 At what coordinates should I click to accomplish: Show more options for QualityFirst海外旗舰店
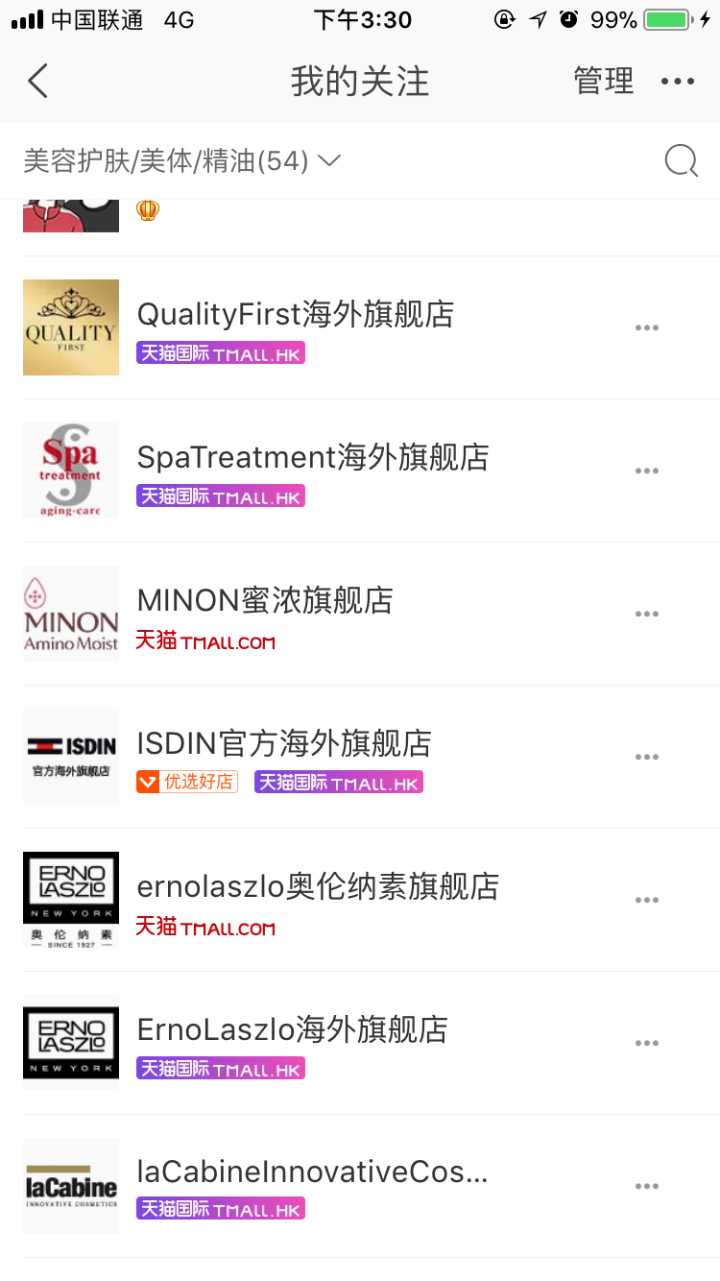647,328
